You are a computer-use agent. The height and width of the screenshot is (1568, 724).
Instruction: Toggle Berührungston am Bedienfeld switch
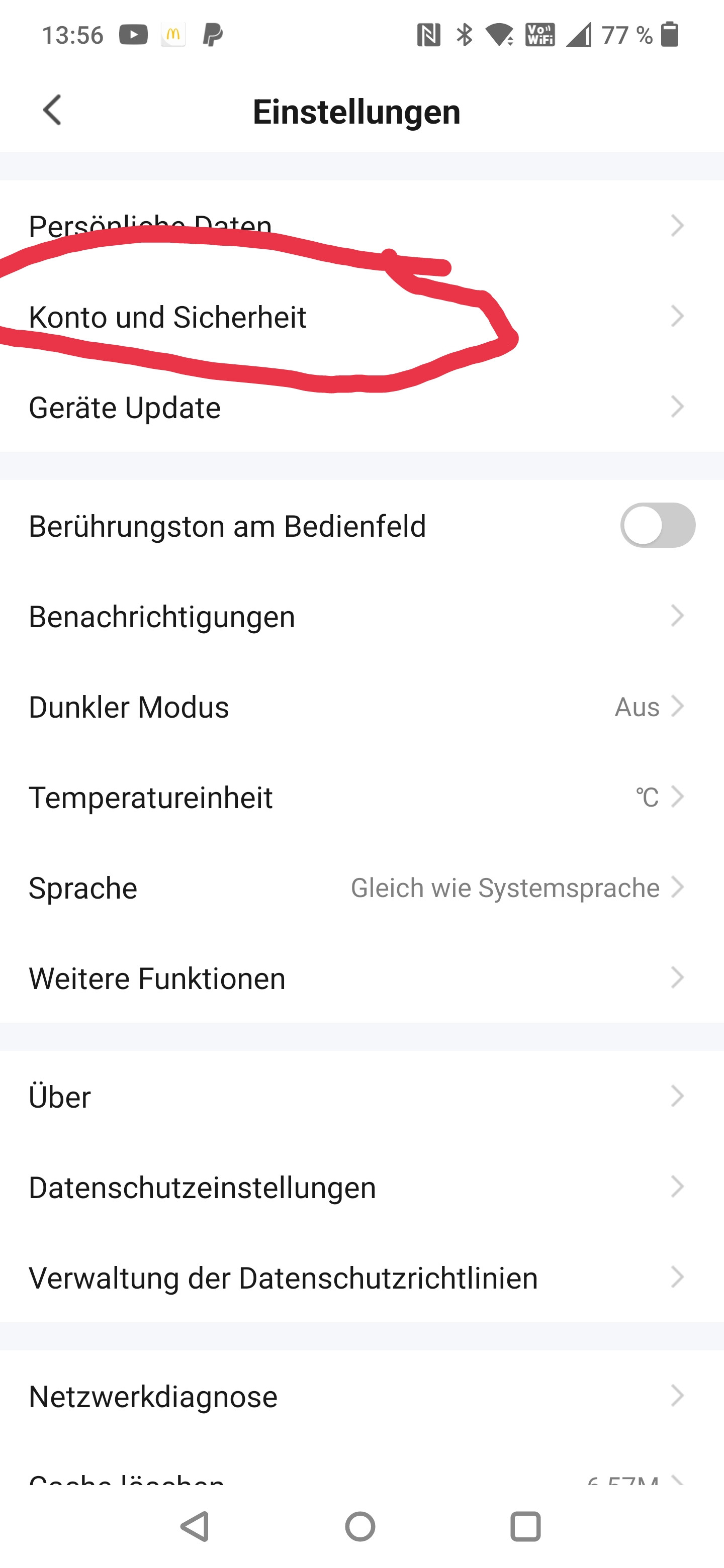(x=657, y=525)
